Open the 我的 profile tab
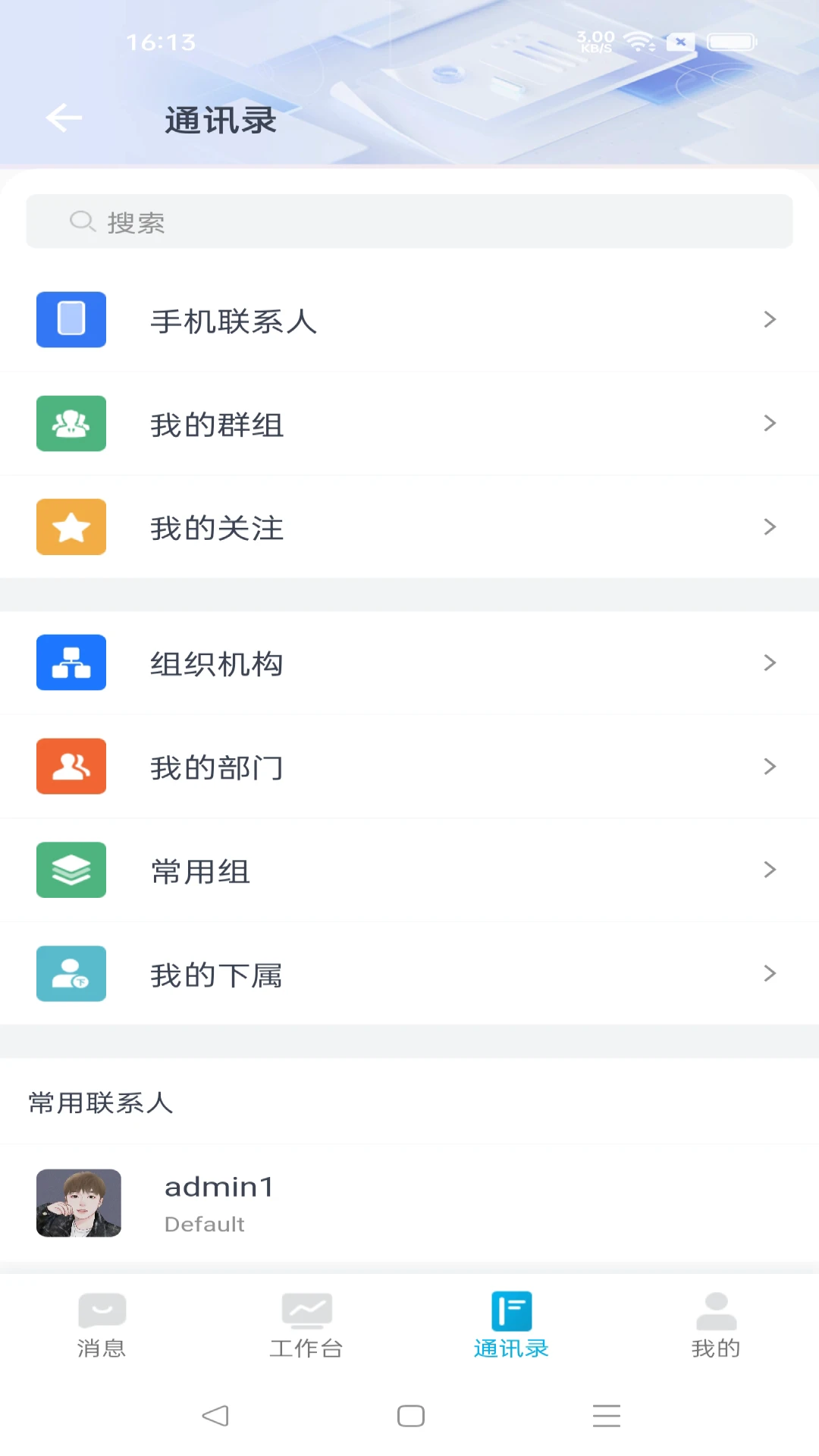The height and width of the screenshot is (1456, 819). click(716, 1323)
